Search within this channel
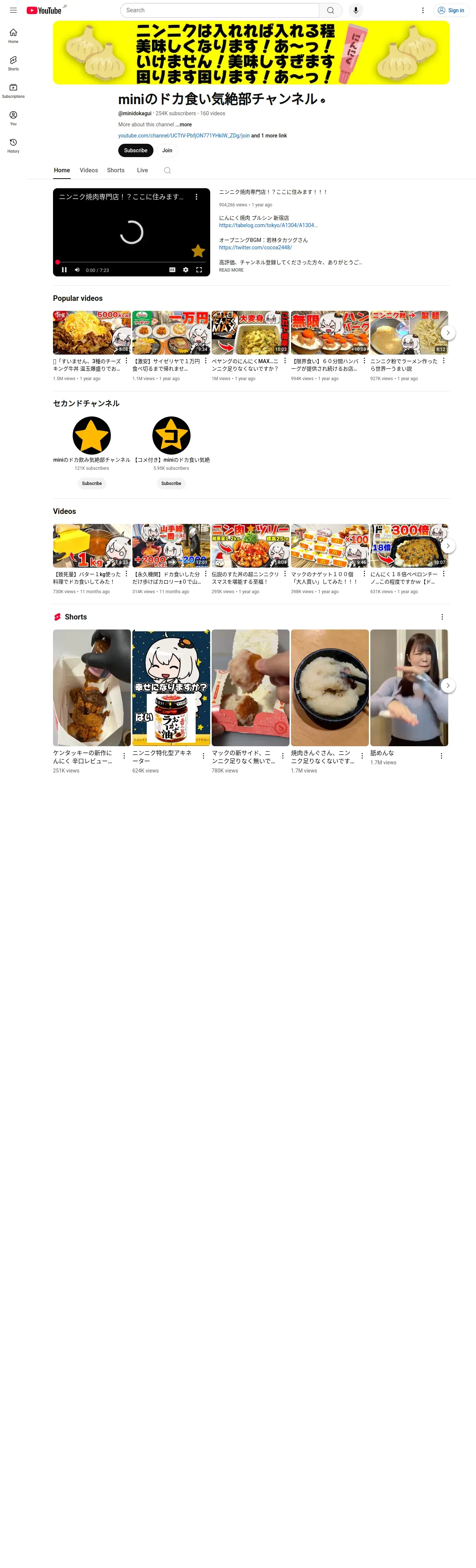Screen dimensions: 476x1568 click(x=168, y=170)
